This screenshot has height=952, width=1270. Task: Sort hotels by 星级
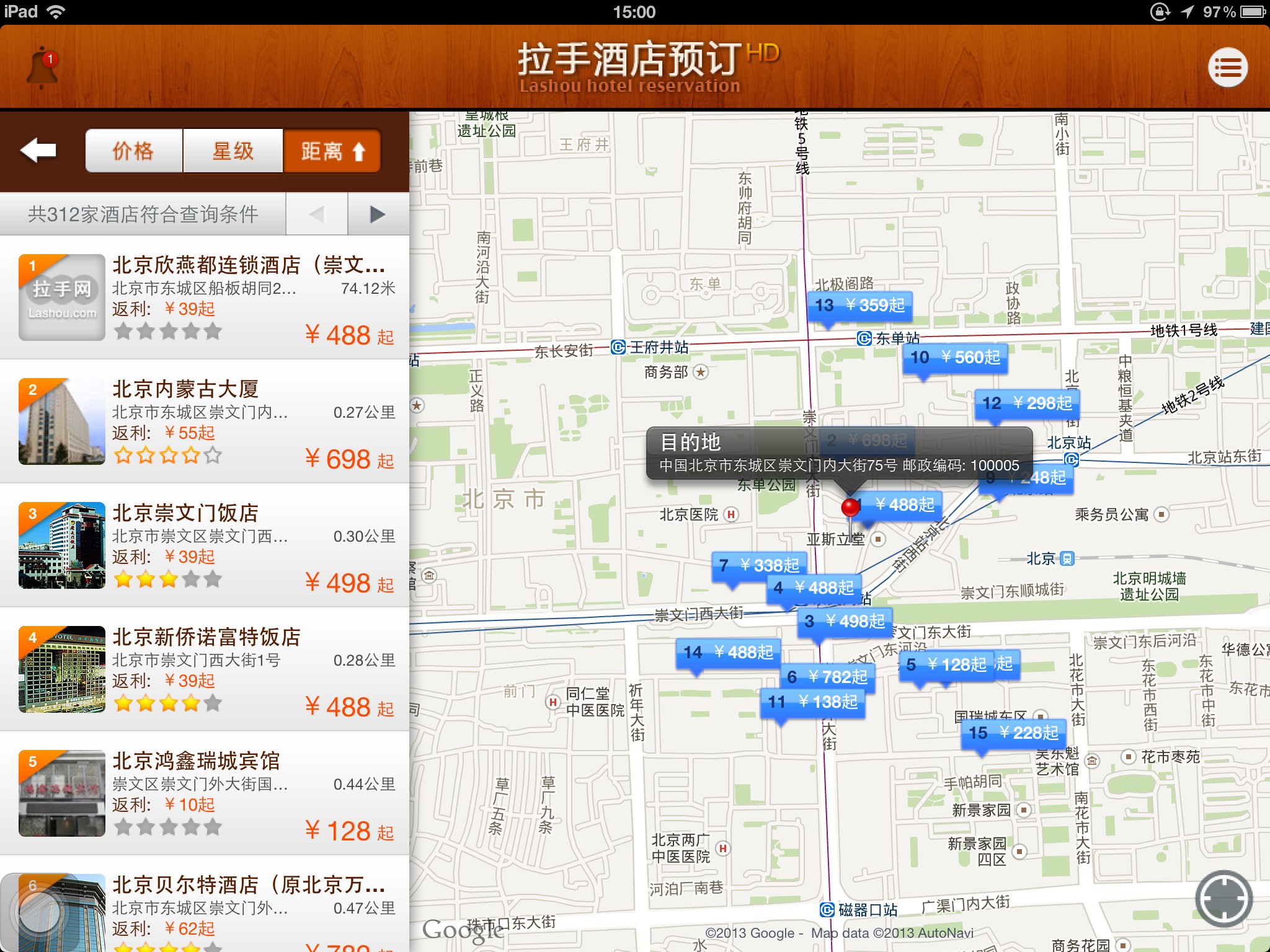233,151
